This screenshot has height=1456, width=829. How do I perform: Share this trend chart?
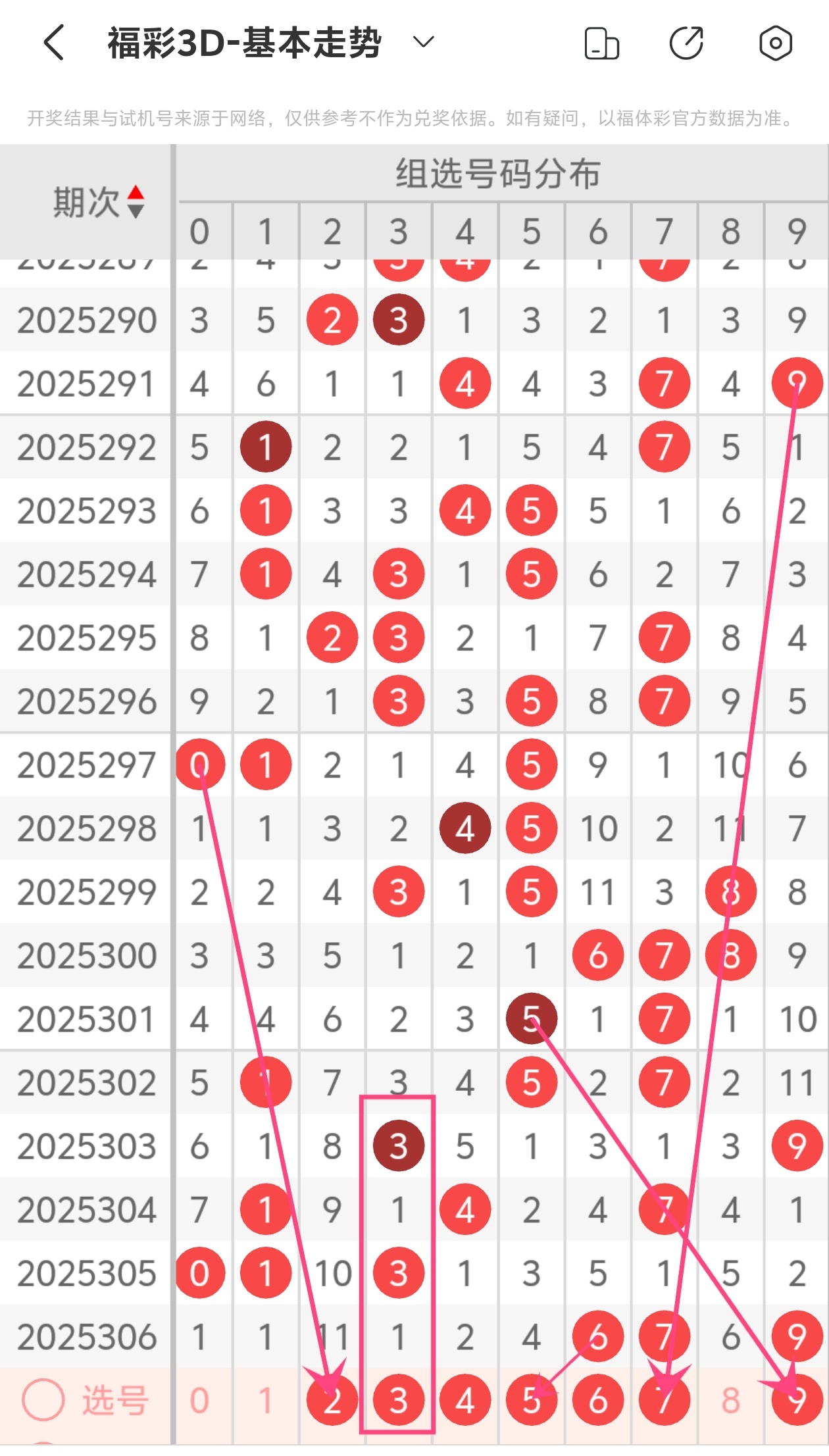pyautogui.click(x=686, y=43)
